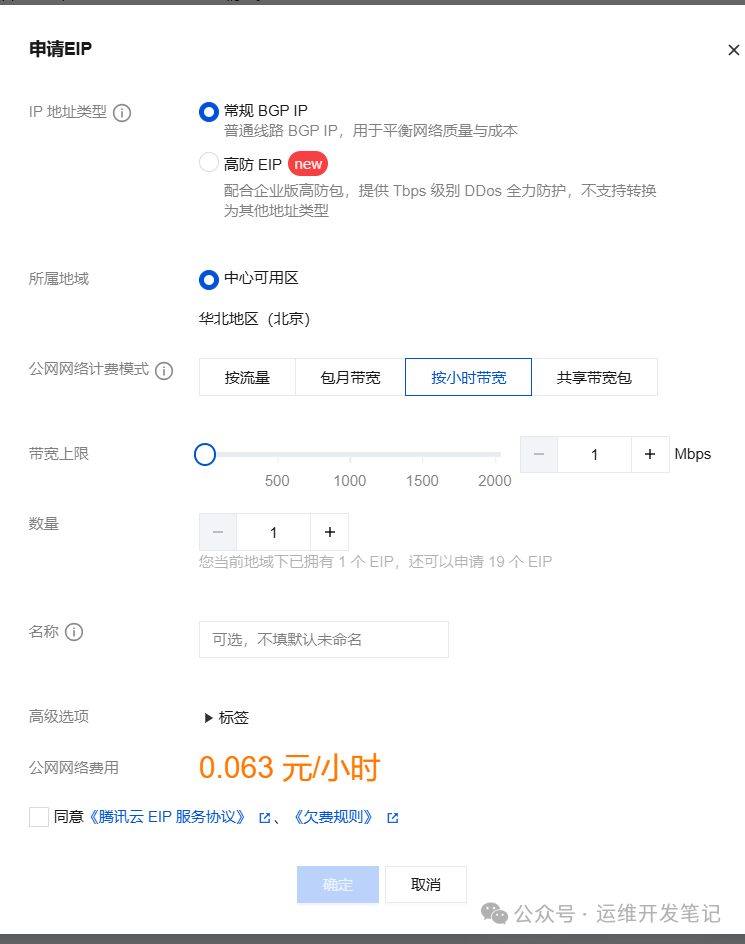
Task: Click the info icon beside 名称
Action: point(73,631)
